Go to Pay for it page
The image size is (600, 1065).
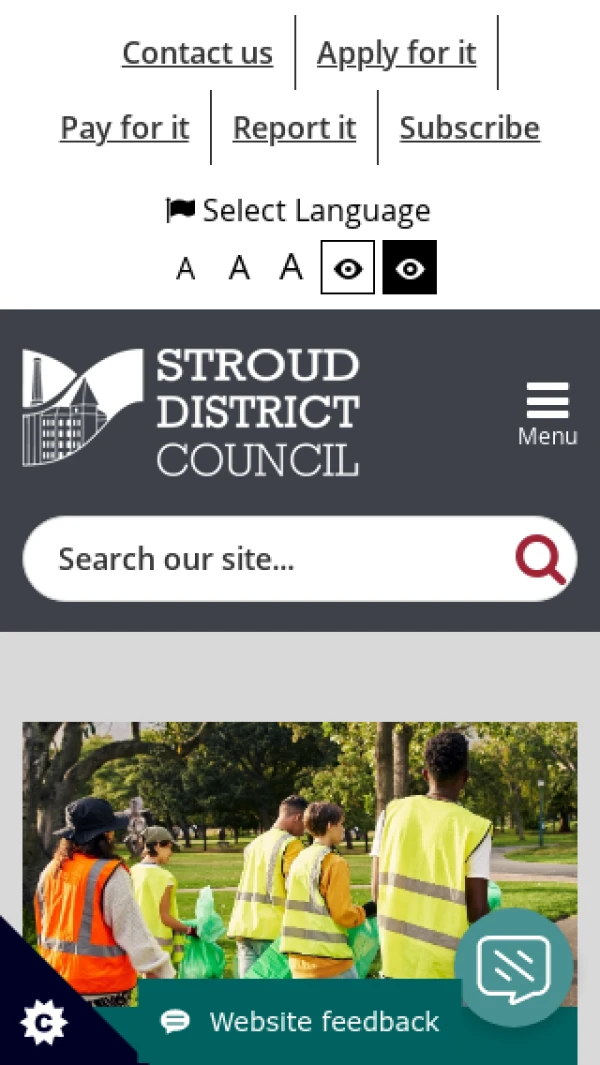[125, 128]
